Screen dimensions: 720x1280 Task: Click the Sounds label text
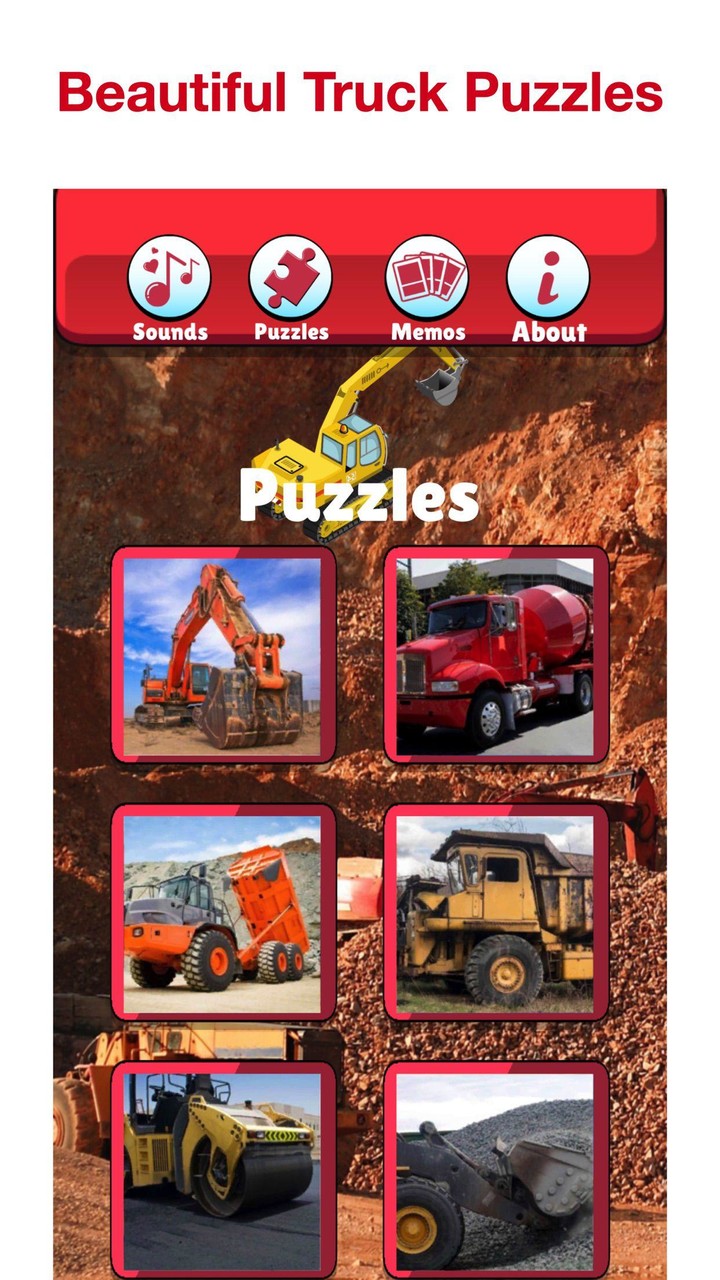point(168,332)
